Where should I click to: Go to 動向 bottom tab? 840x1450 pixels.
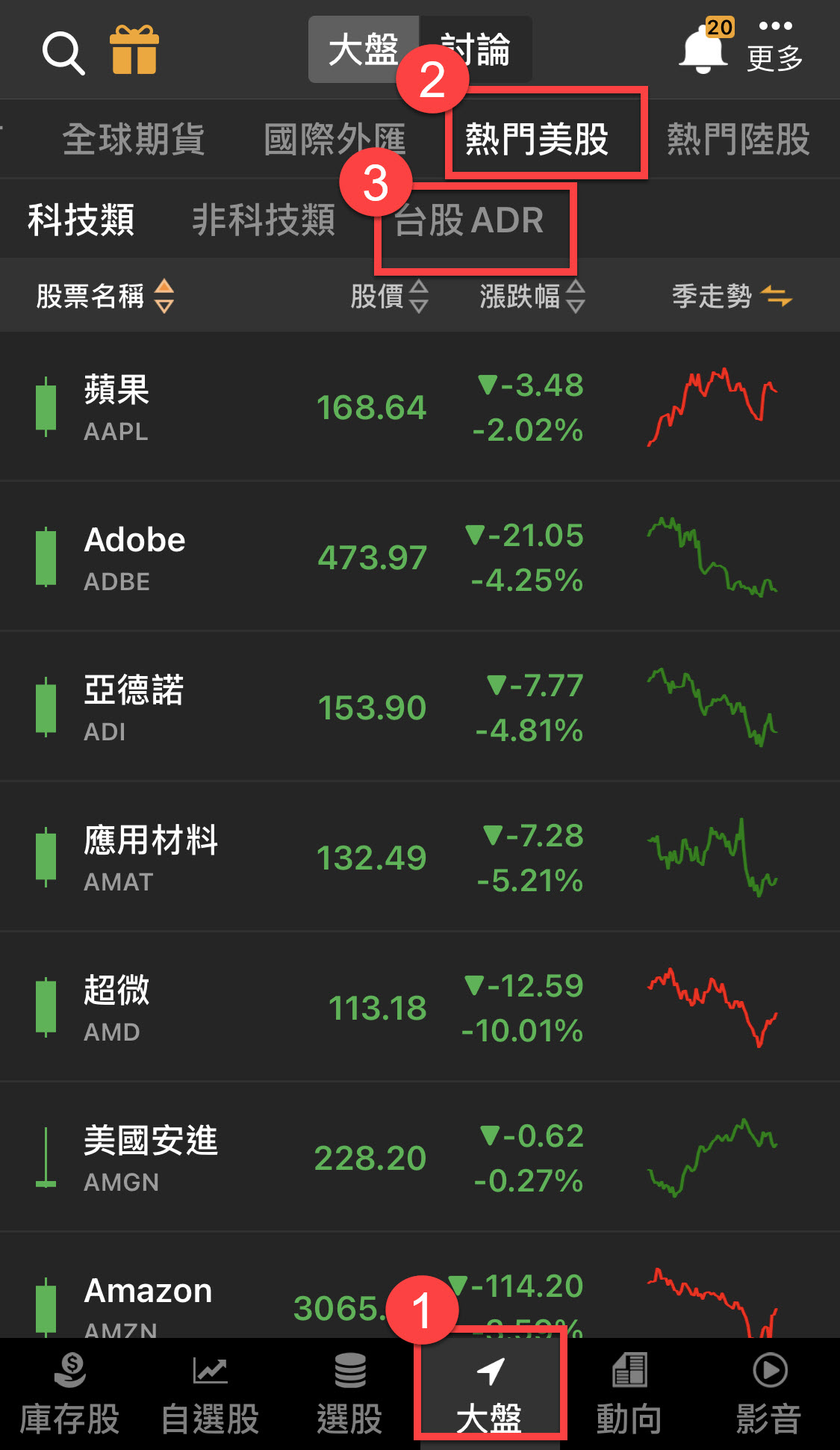tap(629, 1394)
